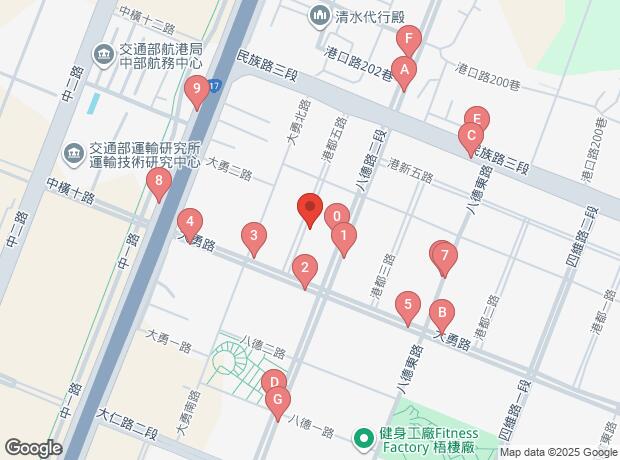Tap the unlabeled red center pin
This screenshot has height=460, width=620.
pyautogui.click(x=310, y=209)
